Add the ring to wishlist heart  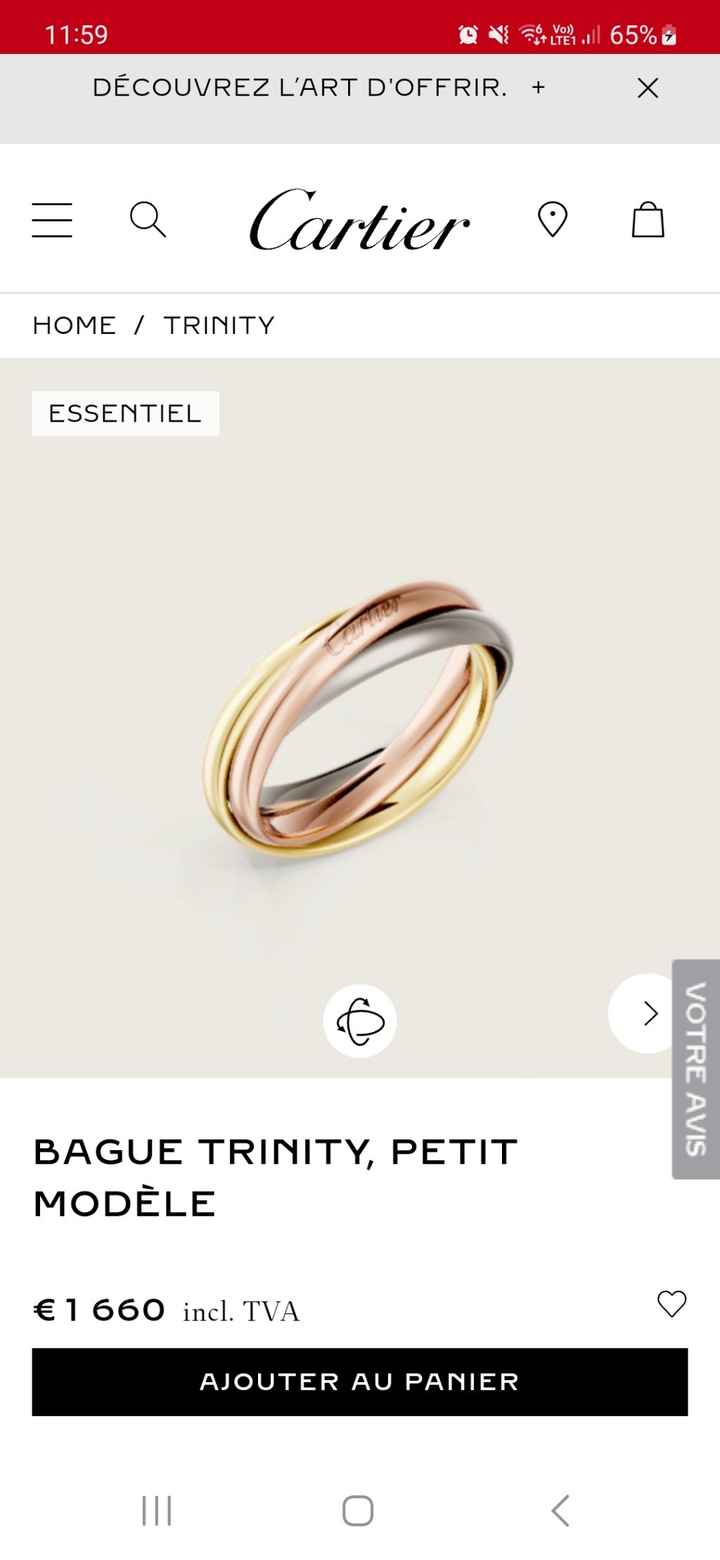click(671, 1304)
